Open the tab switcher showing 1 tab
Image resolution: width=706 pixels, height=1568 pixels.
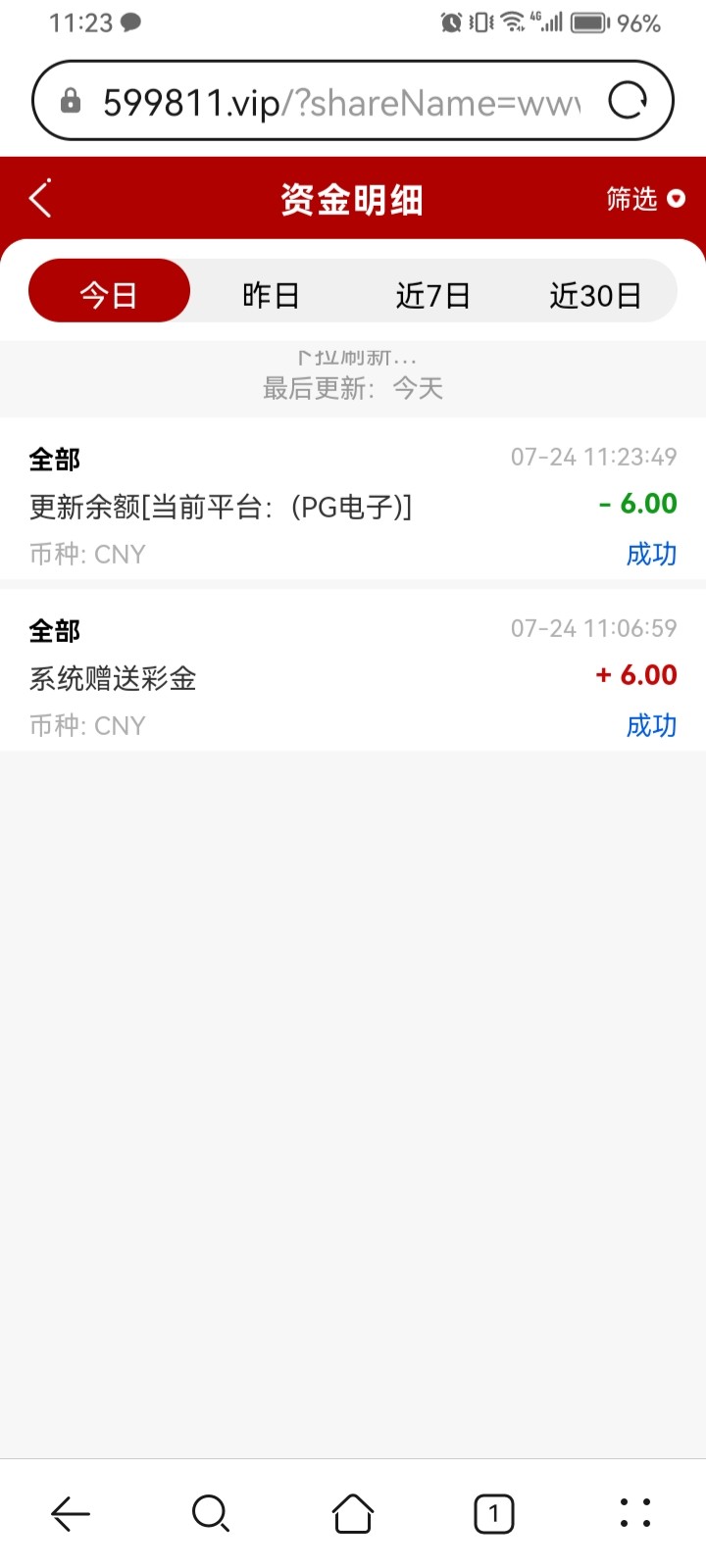pos(493,1513)
